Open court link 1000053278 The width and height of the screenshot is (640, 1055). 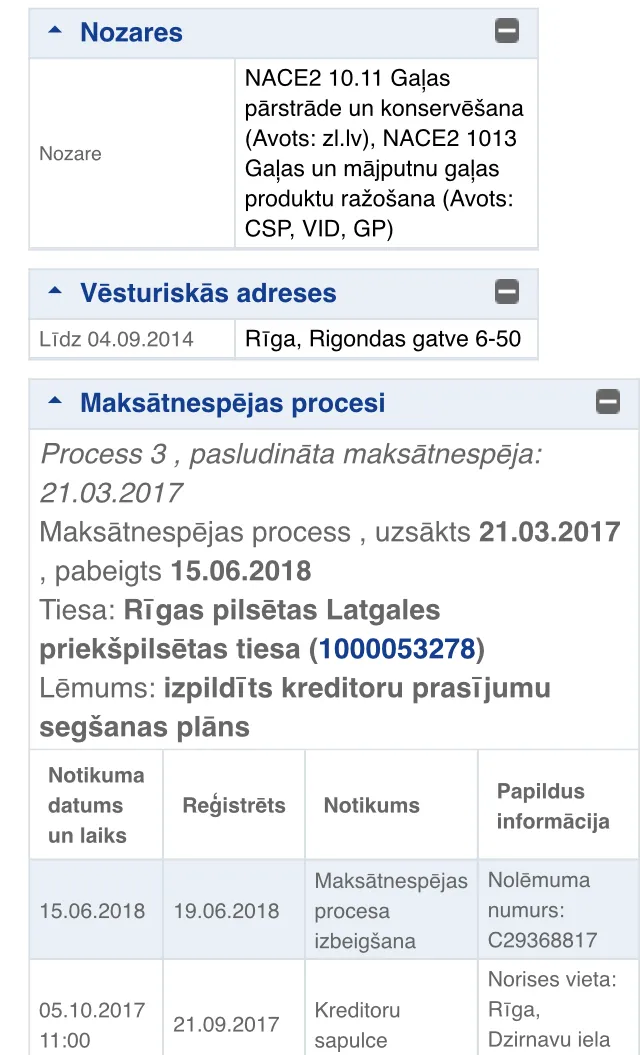click(397, 649)
